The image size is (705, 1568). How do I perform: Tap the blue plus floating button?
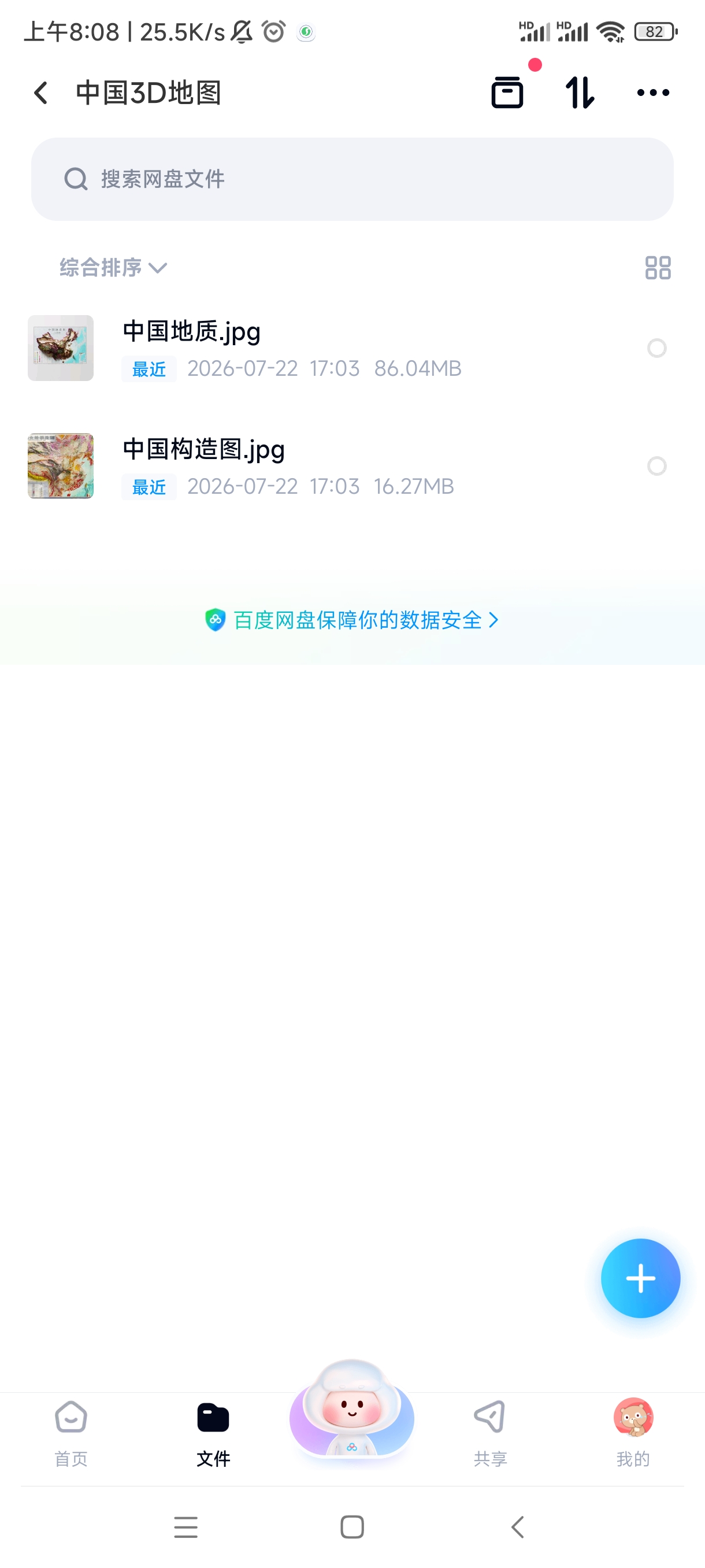coord(640,1278)
